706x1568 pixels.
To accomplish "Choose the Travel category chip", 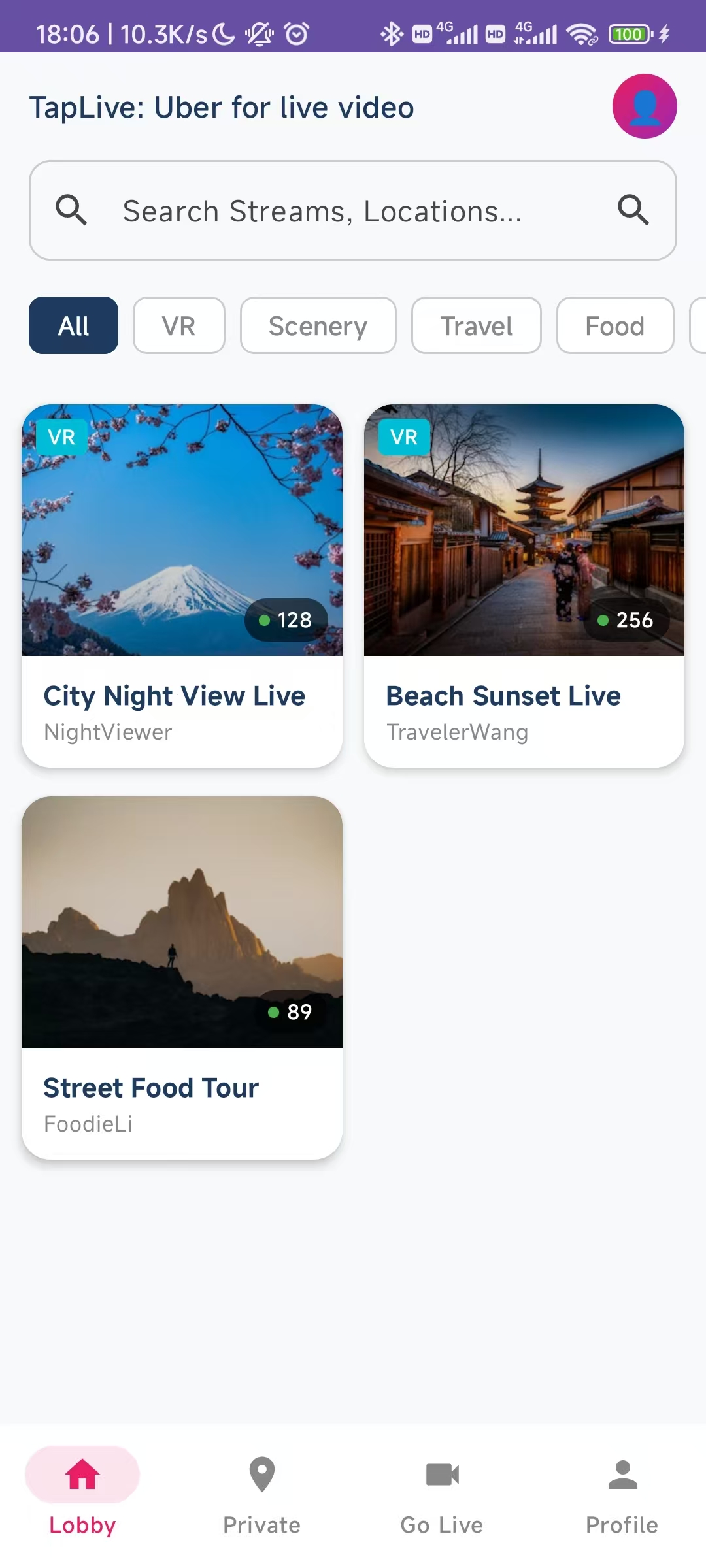I will coord(476,325).
